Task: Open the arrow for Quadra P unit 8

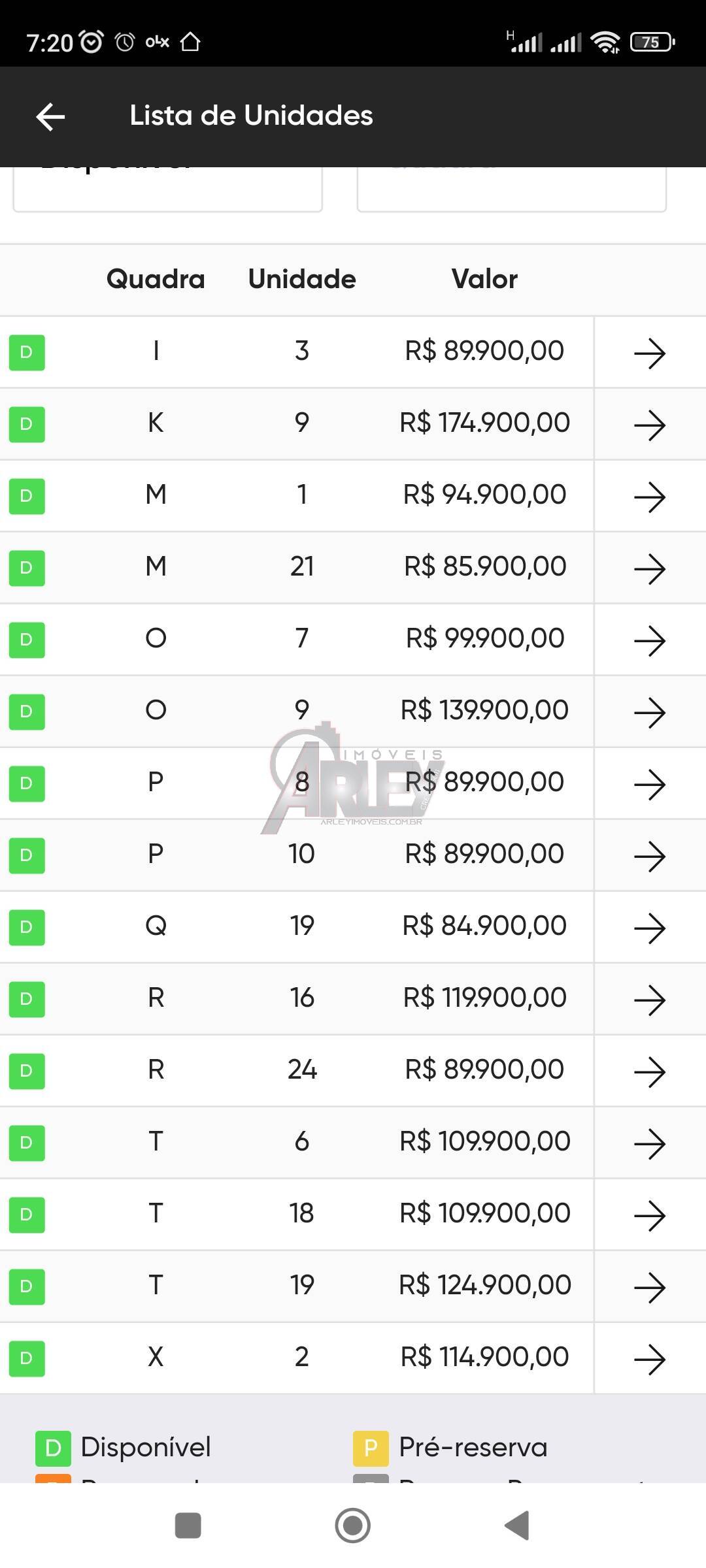Action: click(x=650, y=785)
